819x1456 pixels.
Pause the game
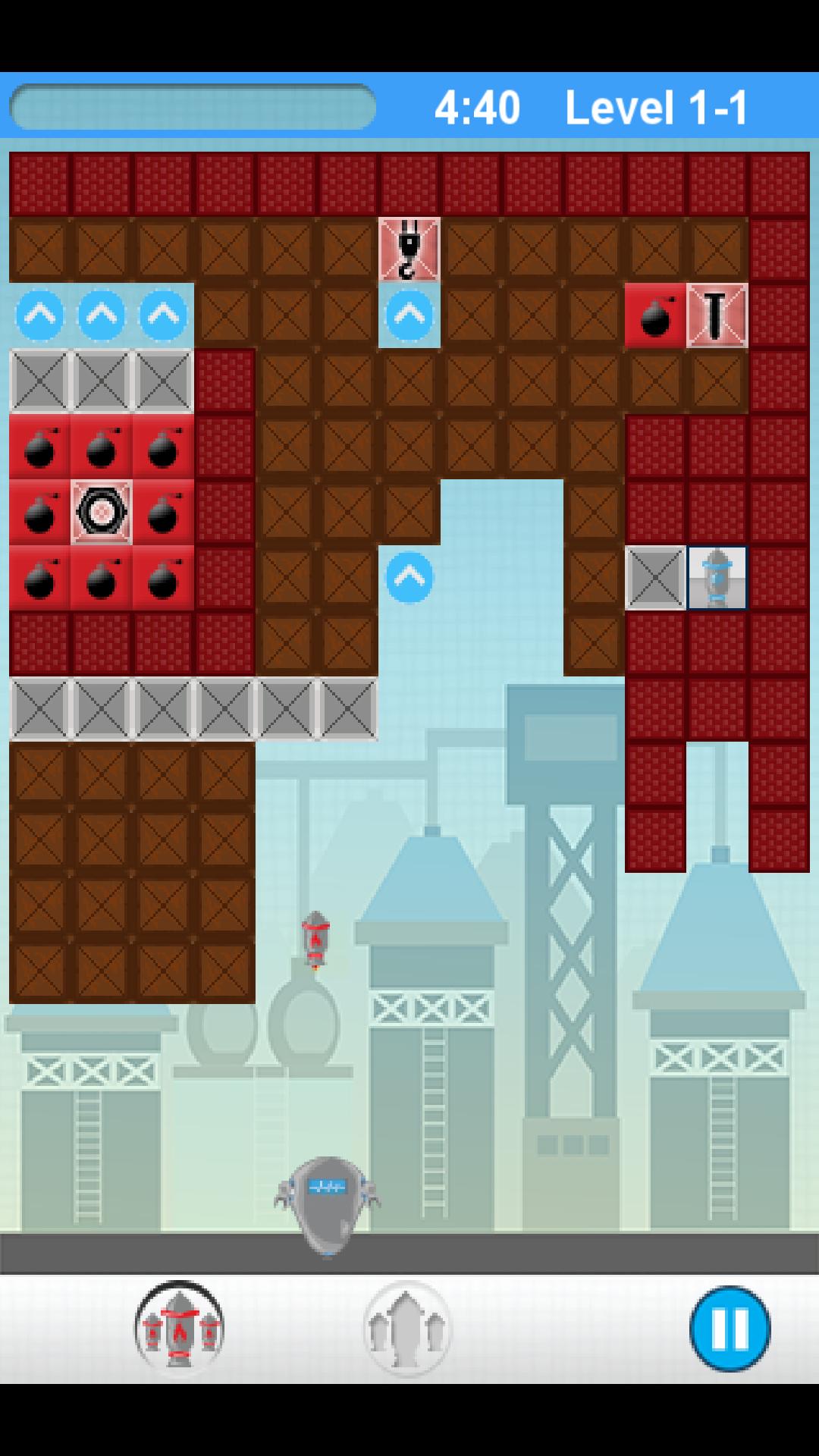(730, 1329)
